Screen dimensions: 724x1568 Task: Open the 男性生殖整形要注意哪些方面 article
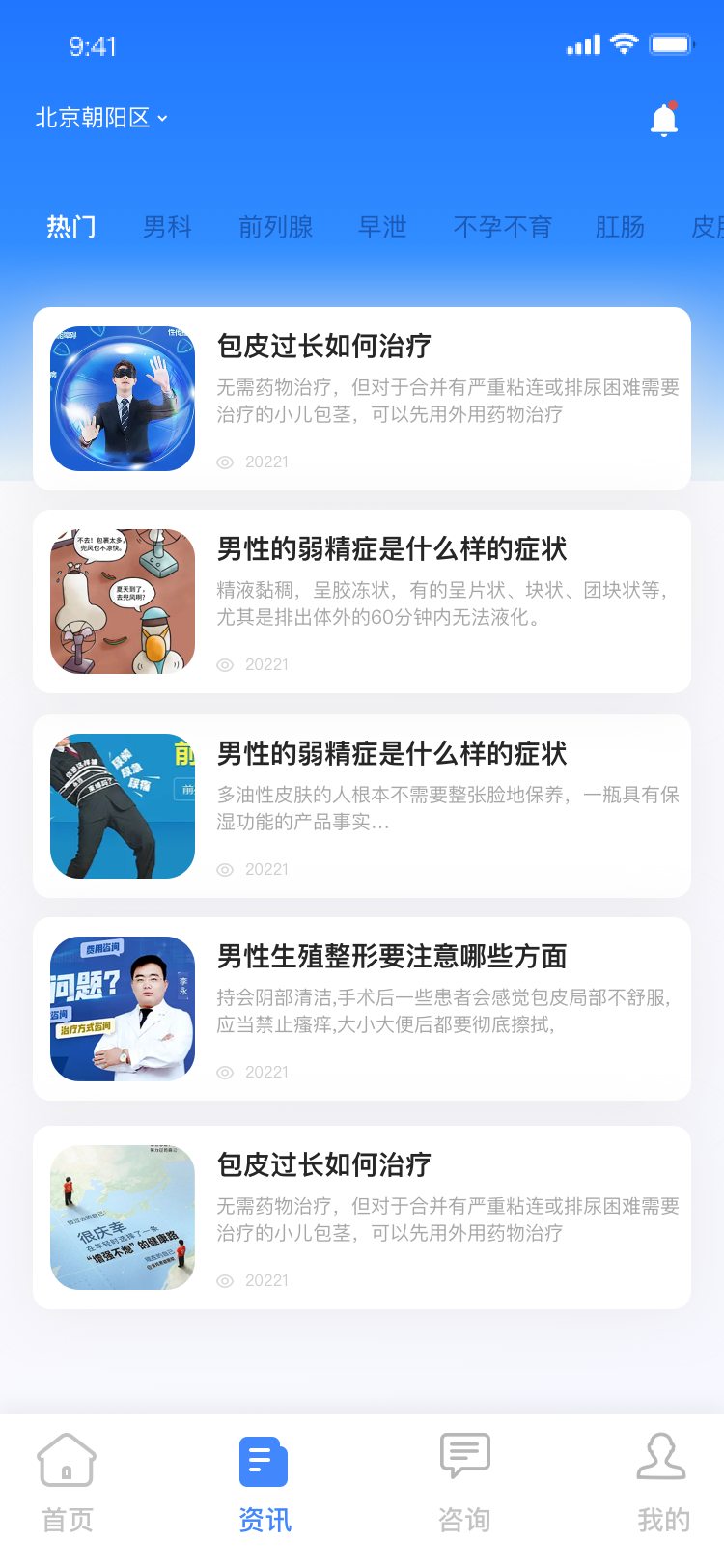(x=362, y=1009)
